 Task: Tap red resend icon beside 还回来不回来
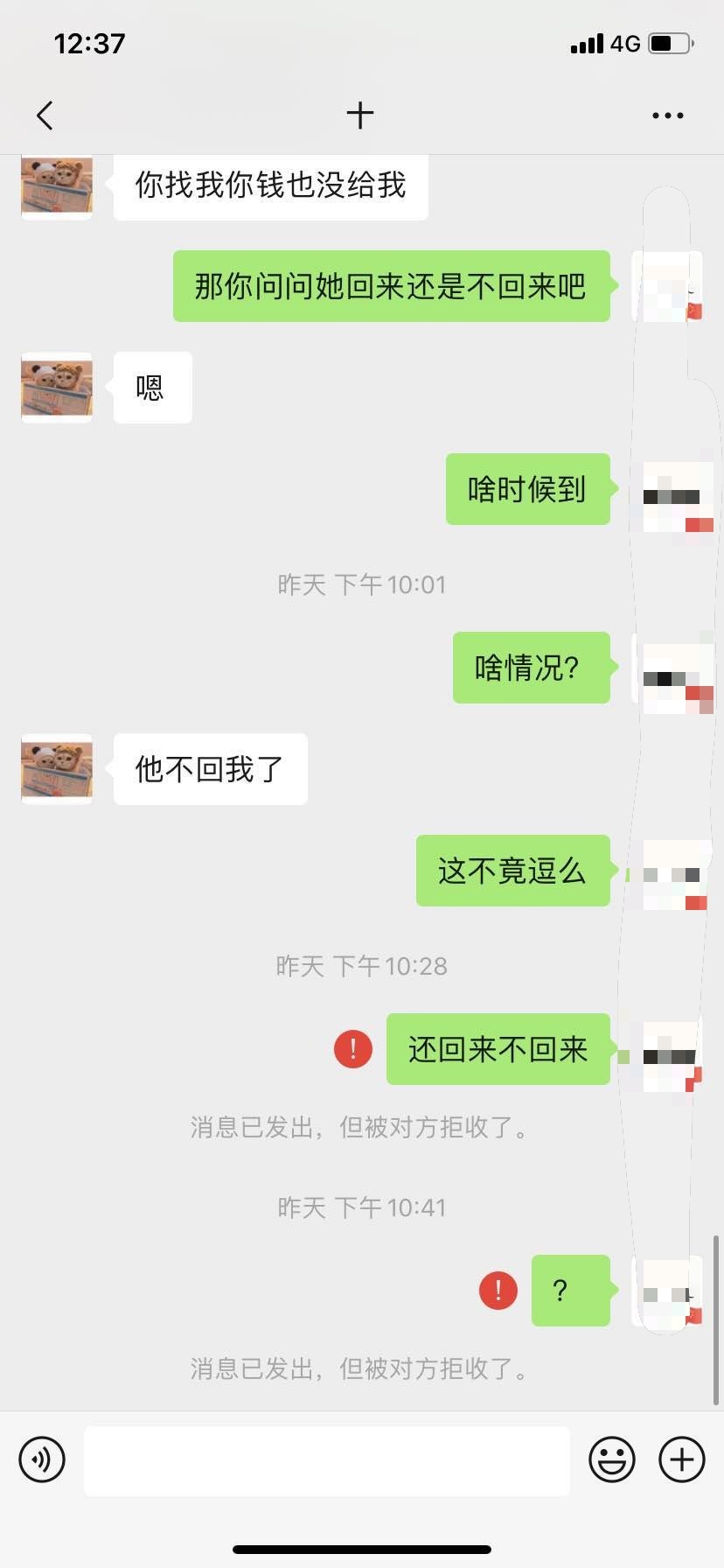tap(353, 1048)
